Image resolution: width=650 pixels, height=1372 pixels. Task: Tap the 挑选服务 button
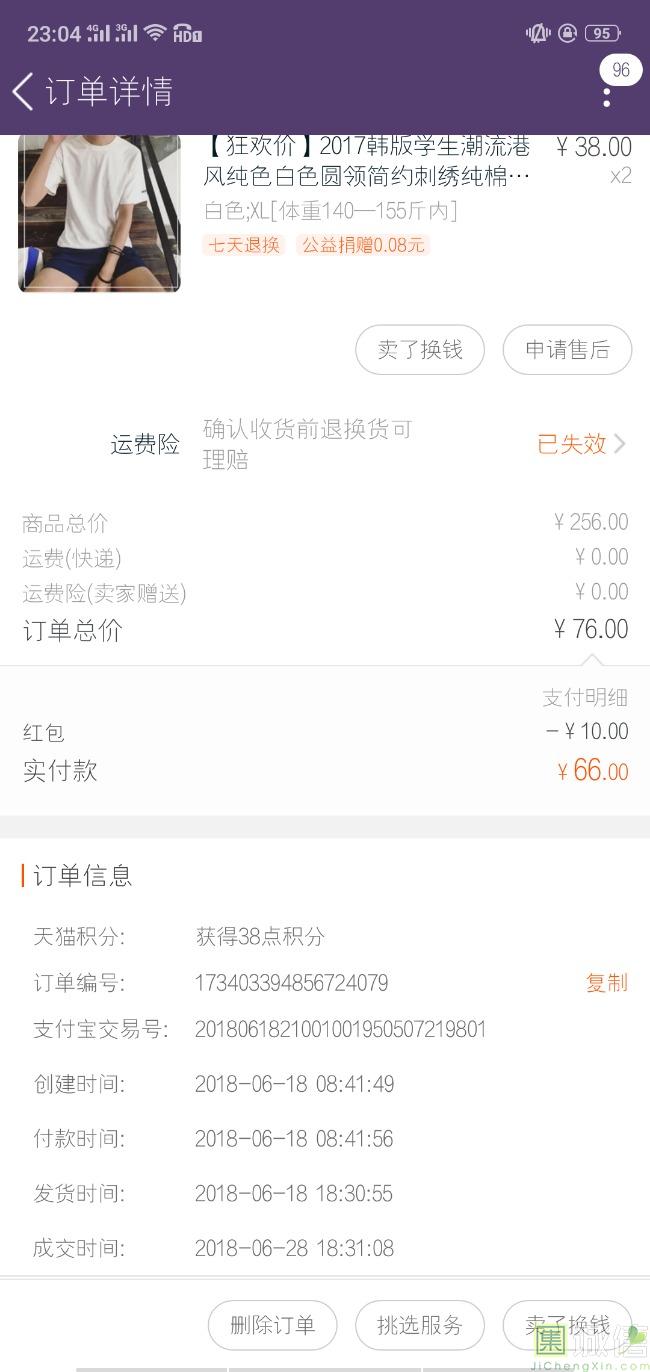420,1326
